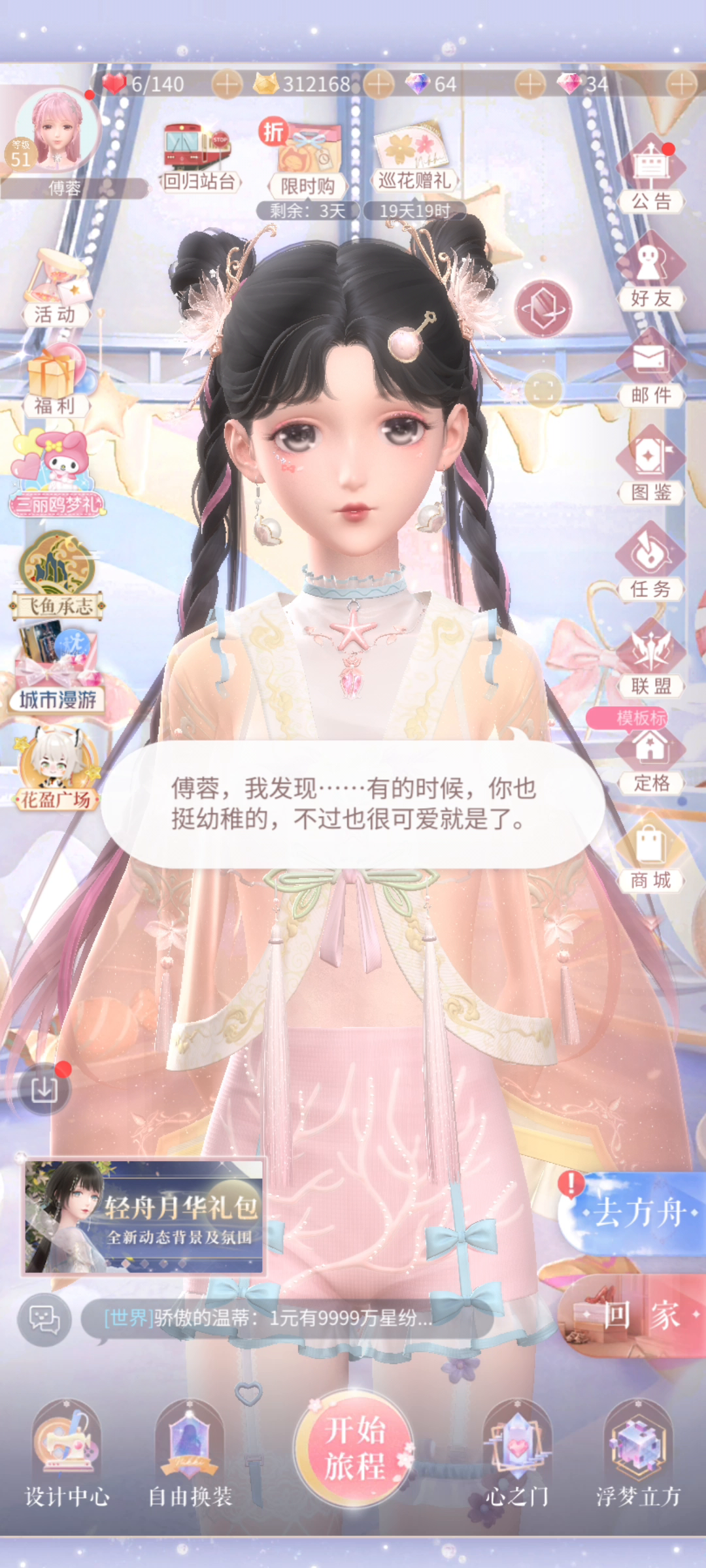Open the world chat icon
The width and height of the screenshot is (706, 1568).
pyautogui.click(x=44, y=1319)
